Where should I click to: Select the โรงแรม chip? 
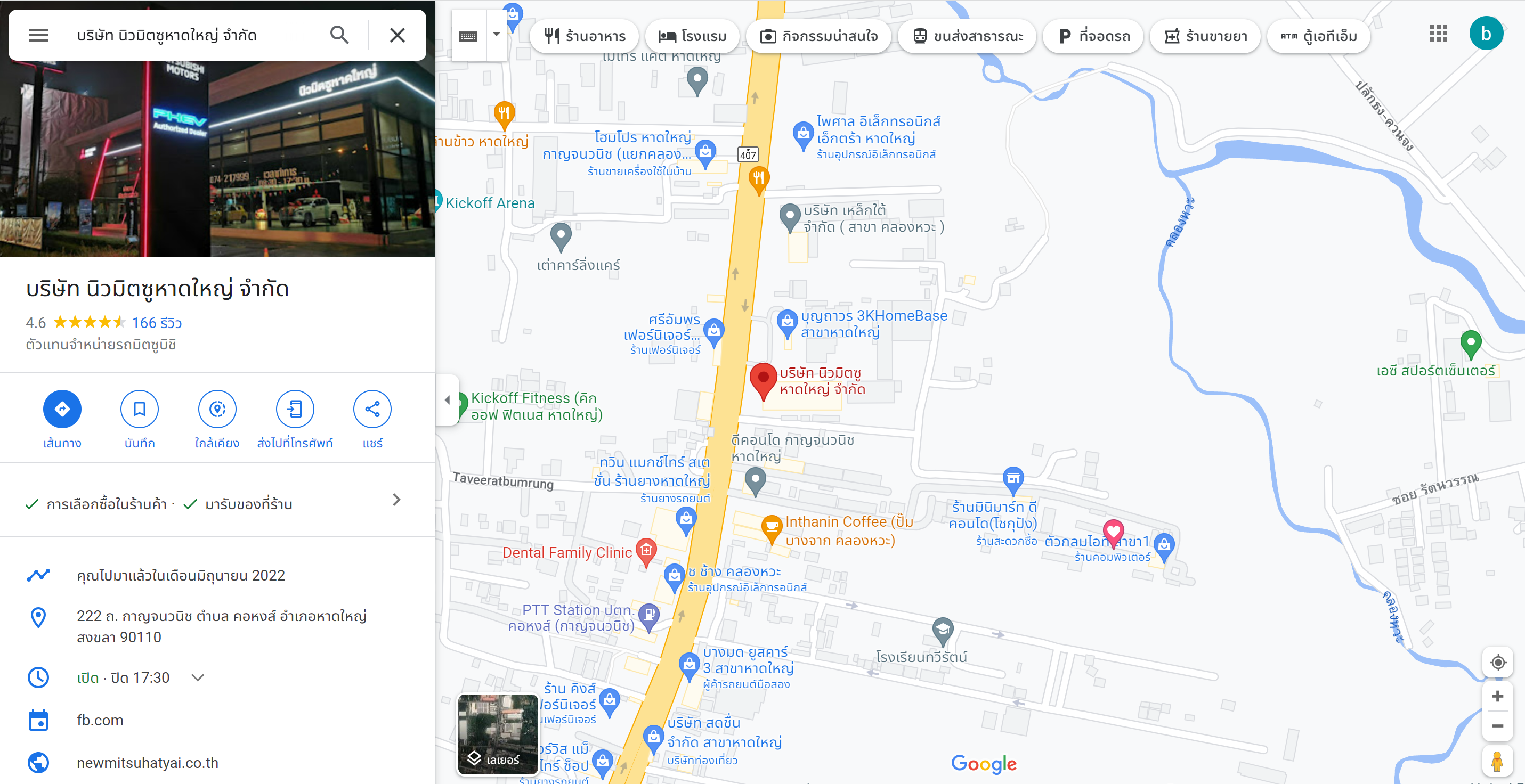[693, 36]
